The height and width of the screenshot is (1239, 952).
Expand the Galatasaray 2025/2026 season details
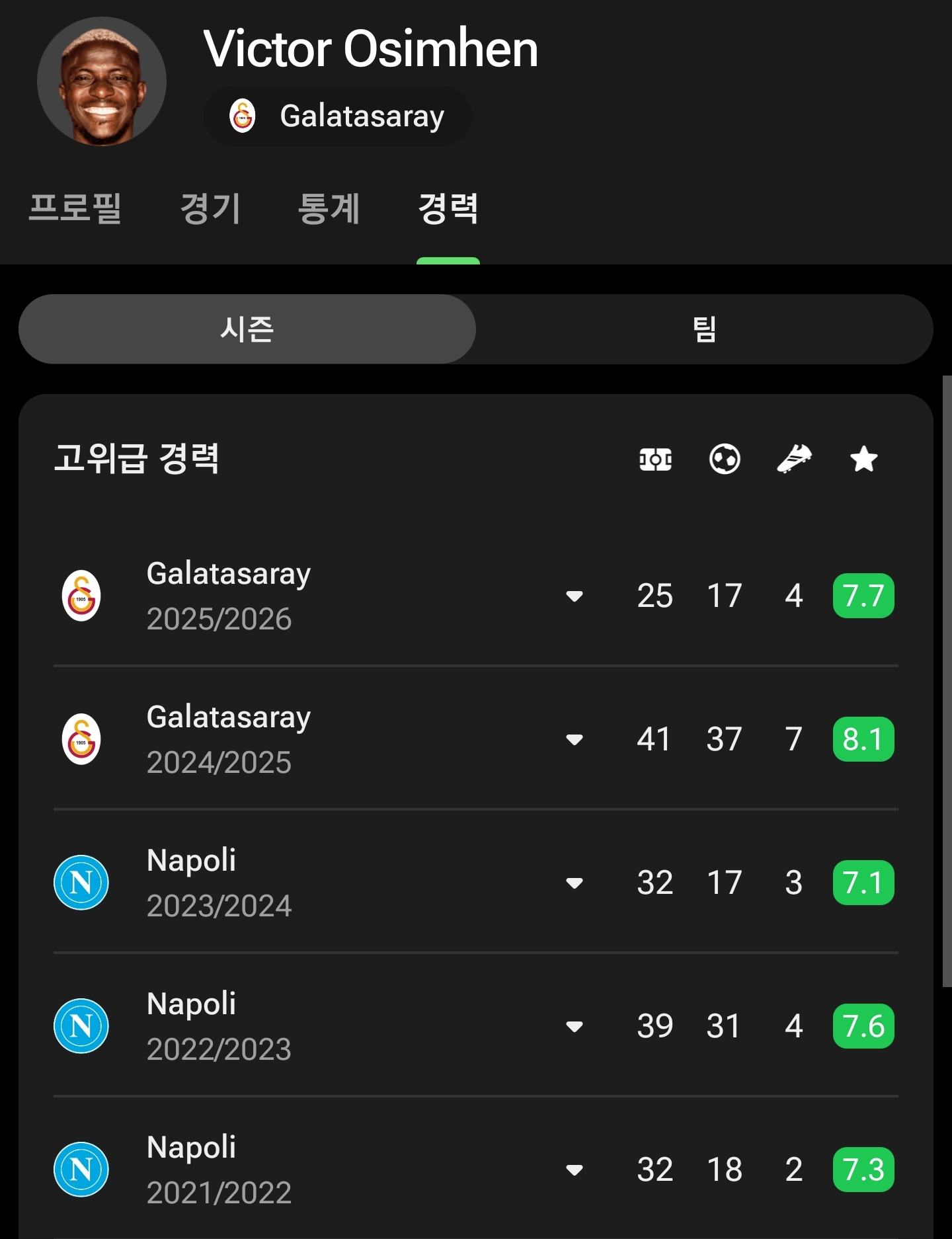coord(574,595)
